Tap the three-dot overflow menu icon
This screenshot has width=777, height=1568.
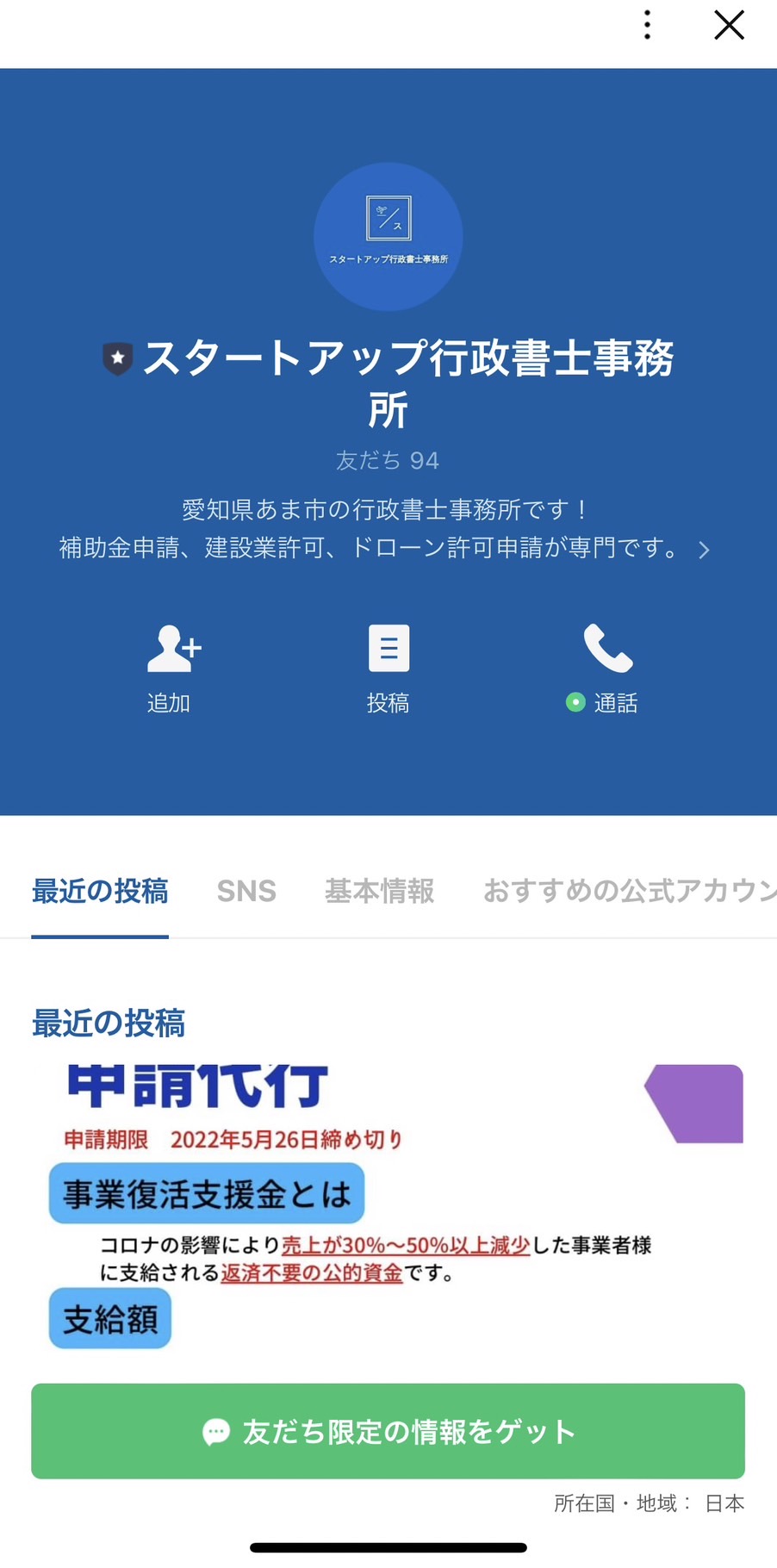(x=645, y=25)
